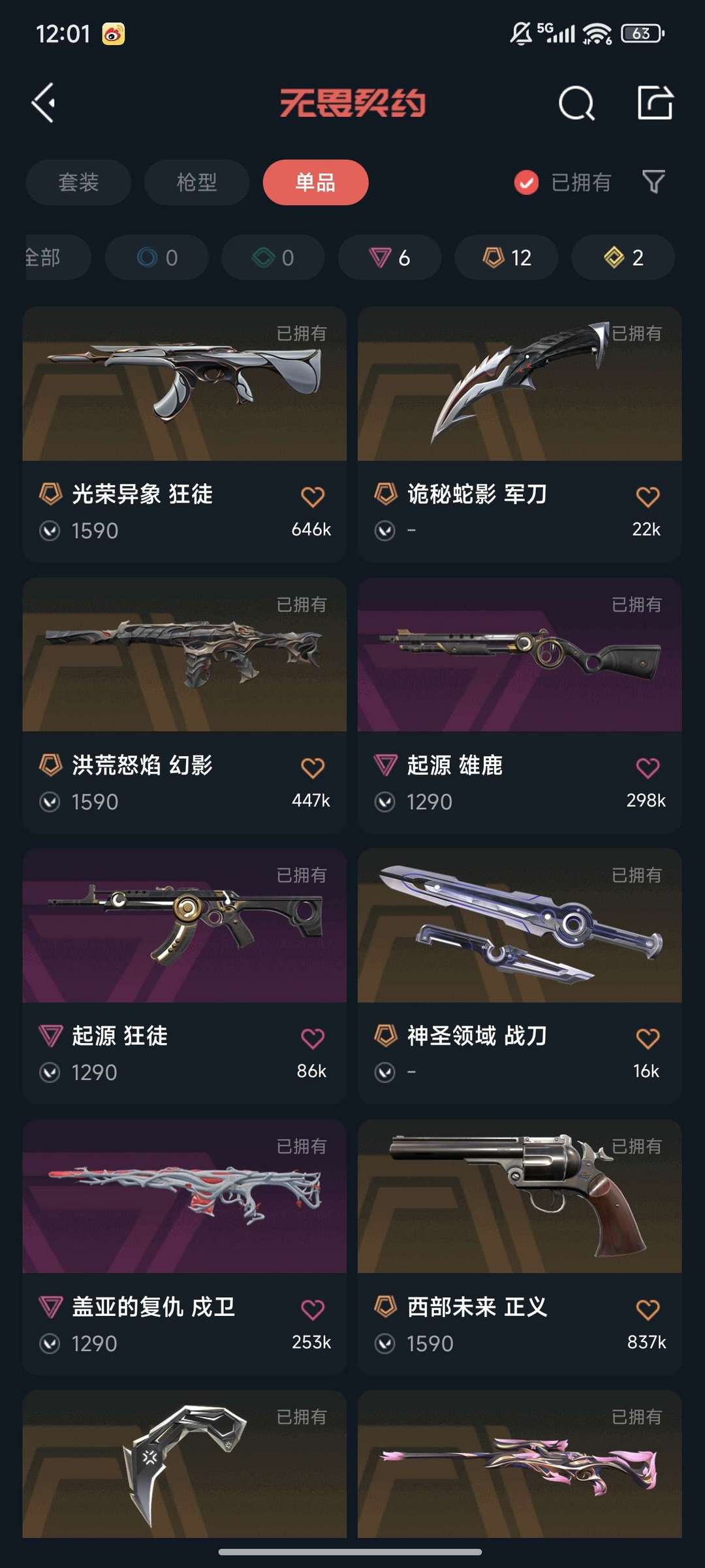Like the 诡秘蛇影 军刀 skin
Image resolution: width=705 pixels, height=1568 pixels.
648,498
